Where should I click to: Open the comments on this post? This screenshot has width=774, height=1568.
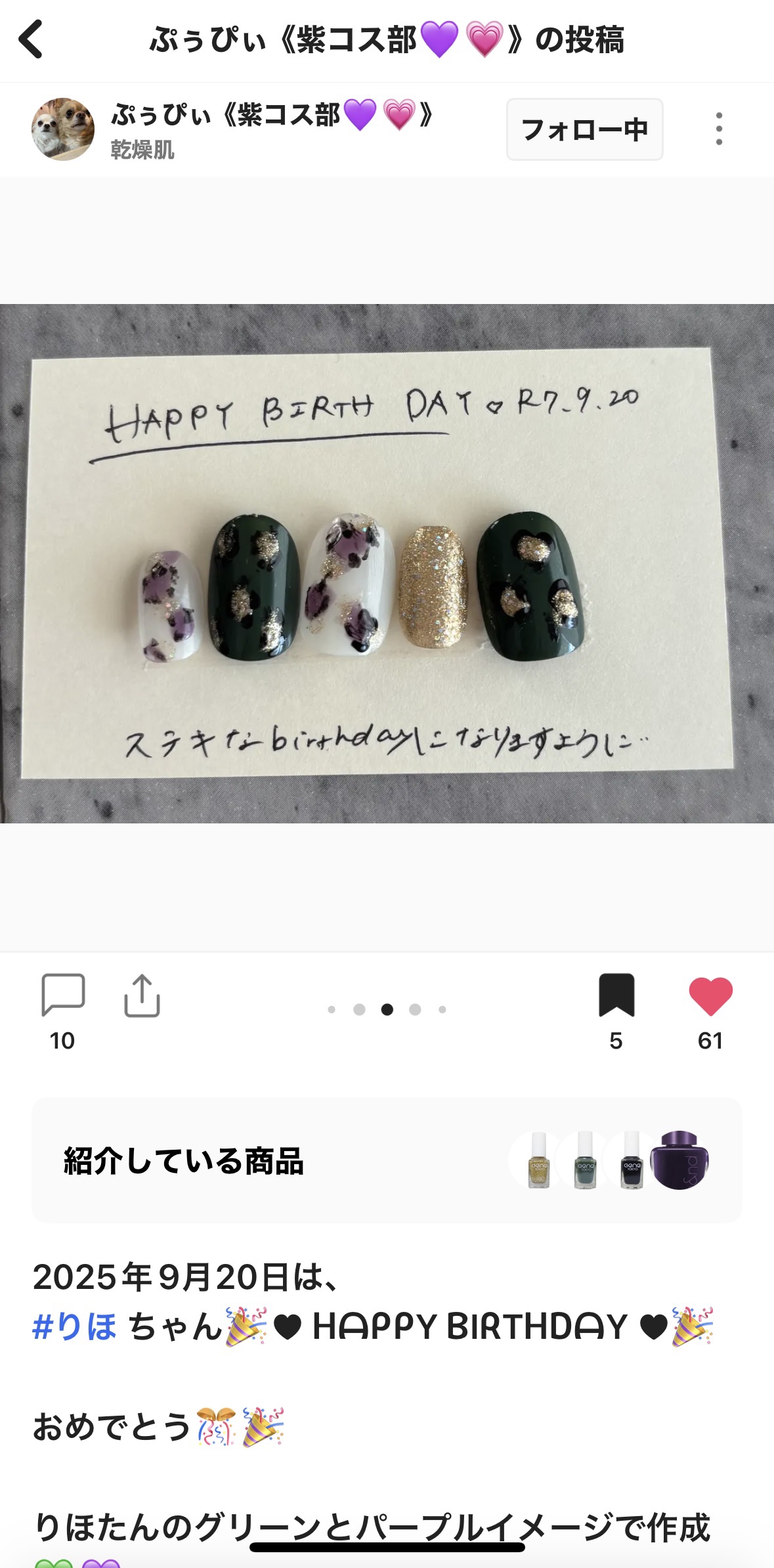pos(63,995)
